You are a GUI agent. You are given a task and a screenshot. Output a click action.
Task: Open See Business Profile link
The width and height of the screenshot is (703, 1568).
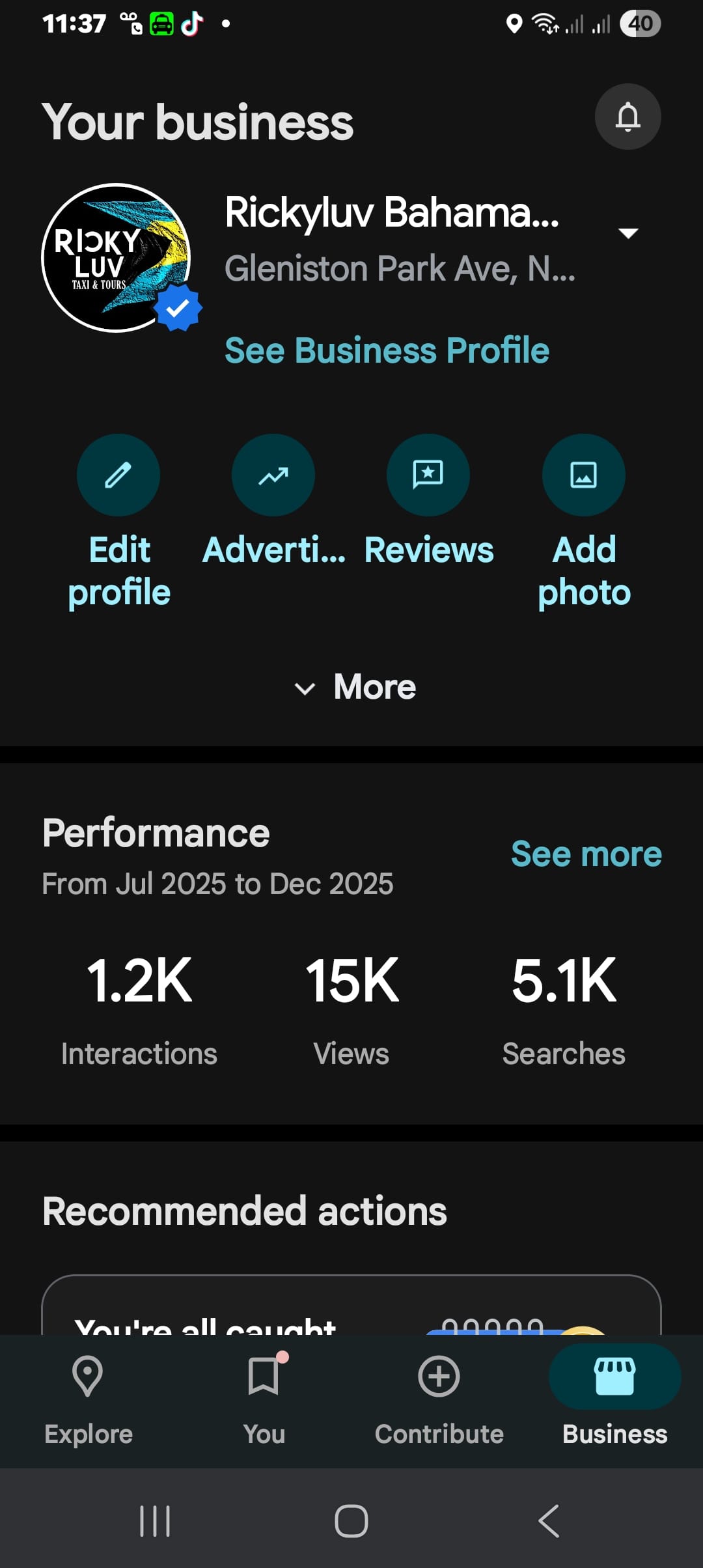387,350
